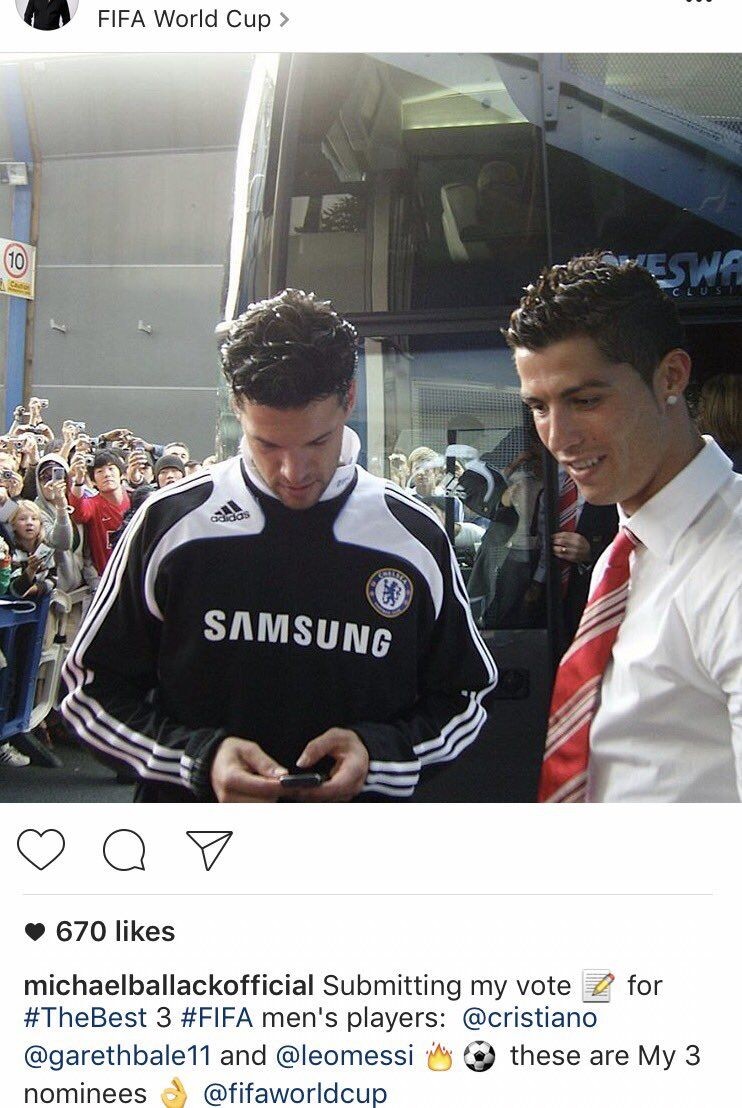742x1108 pixels.
Task: Open the @fifaworldcup mention
Action: (x=295, y=1093)
